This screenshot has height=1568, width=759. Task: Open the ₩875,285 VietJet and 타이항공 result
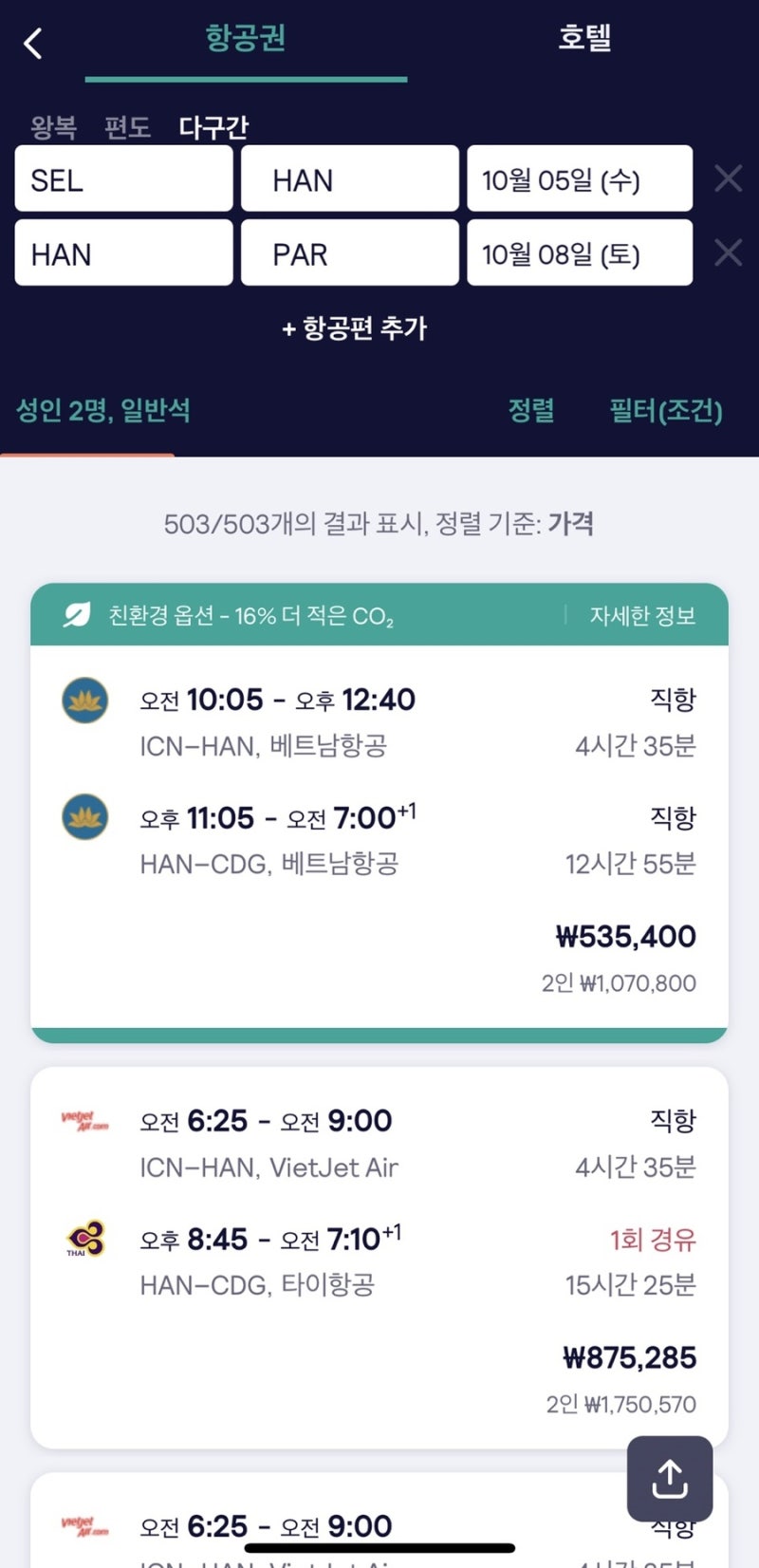point(379,1258)
